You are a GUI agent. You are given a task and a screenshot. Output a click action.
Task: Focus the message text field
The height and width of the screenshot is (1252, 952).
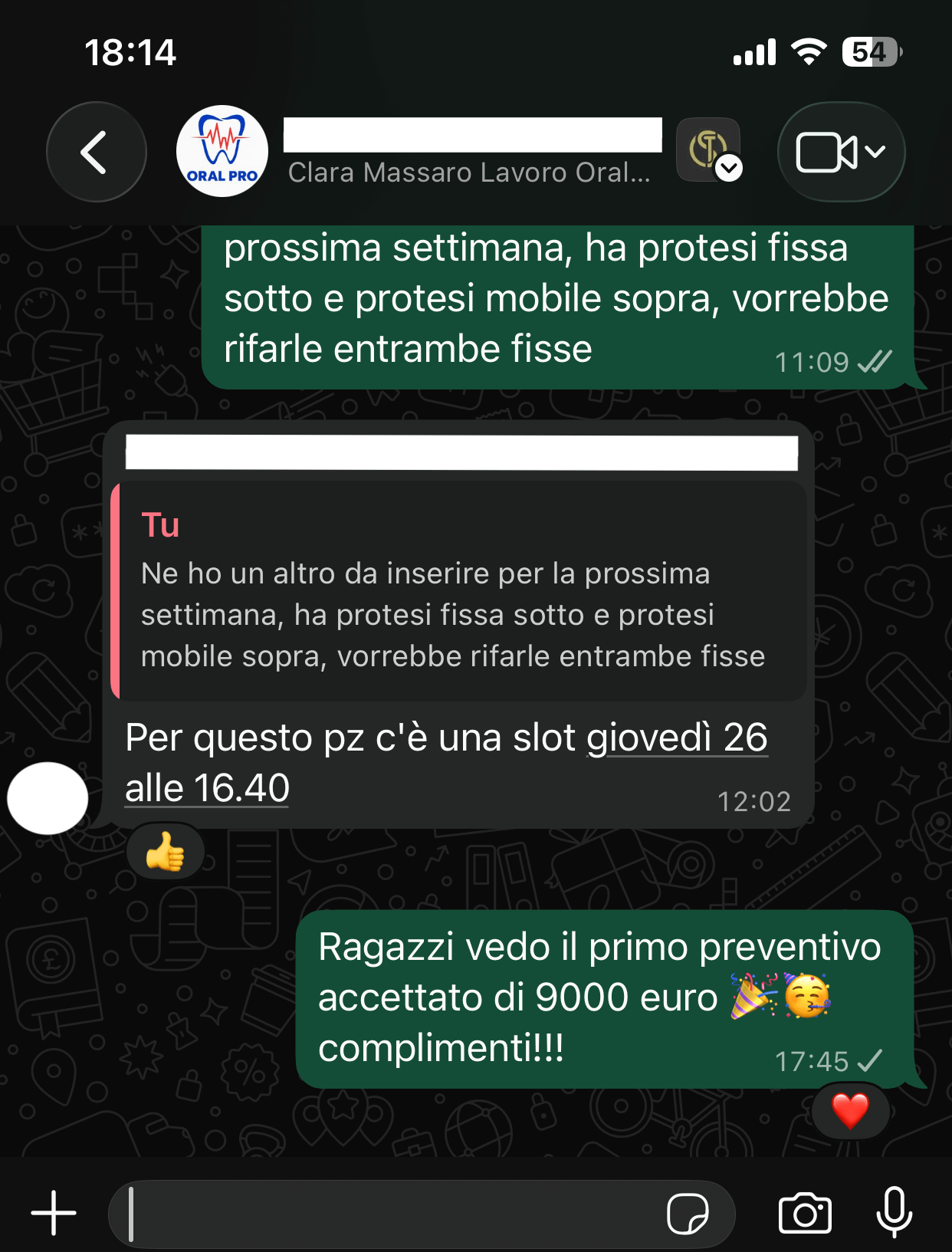pyautogui.click(x=383, y=1214)
